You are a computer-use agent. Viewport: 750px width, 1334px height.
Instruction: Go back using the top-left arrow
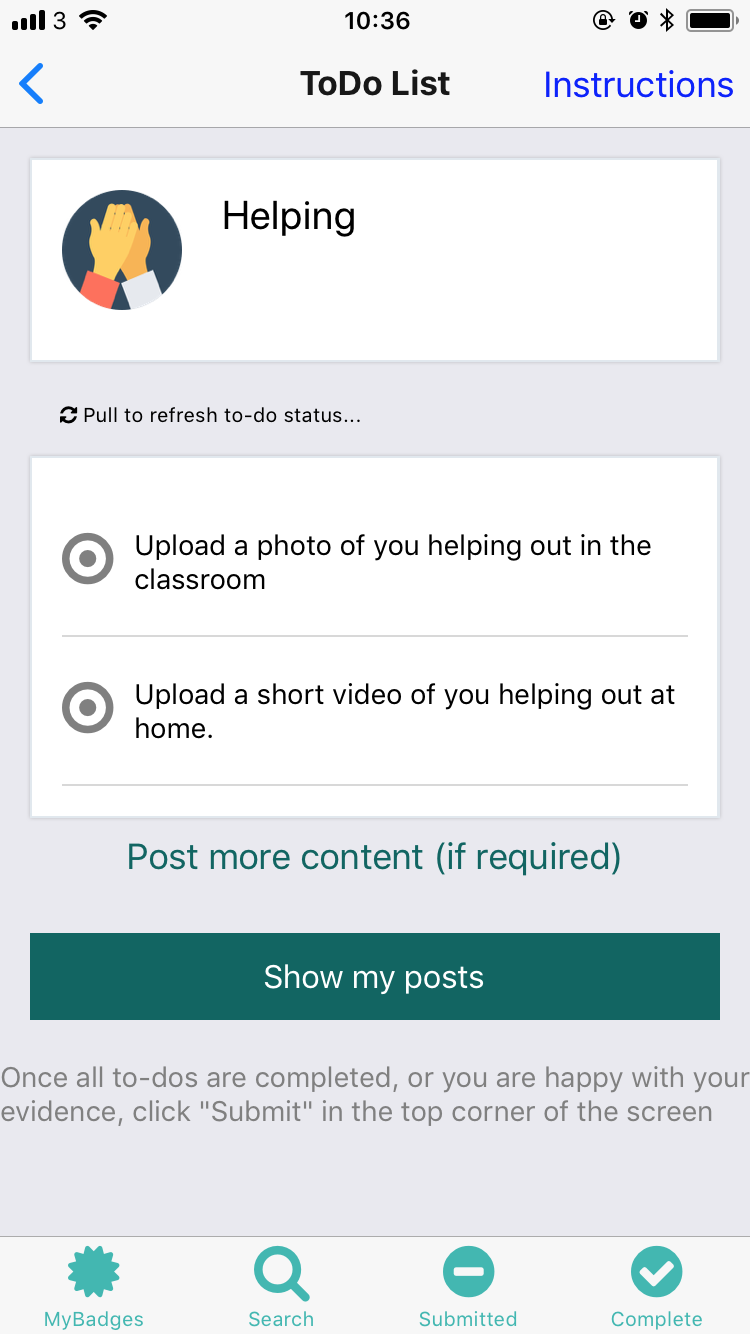tap(32, 84)
